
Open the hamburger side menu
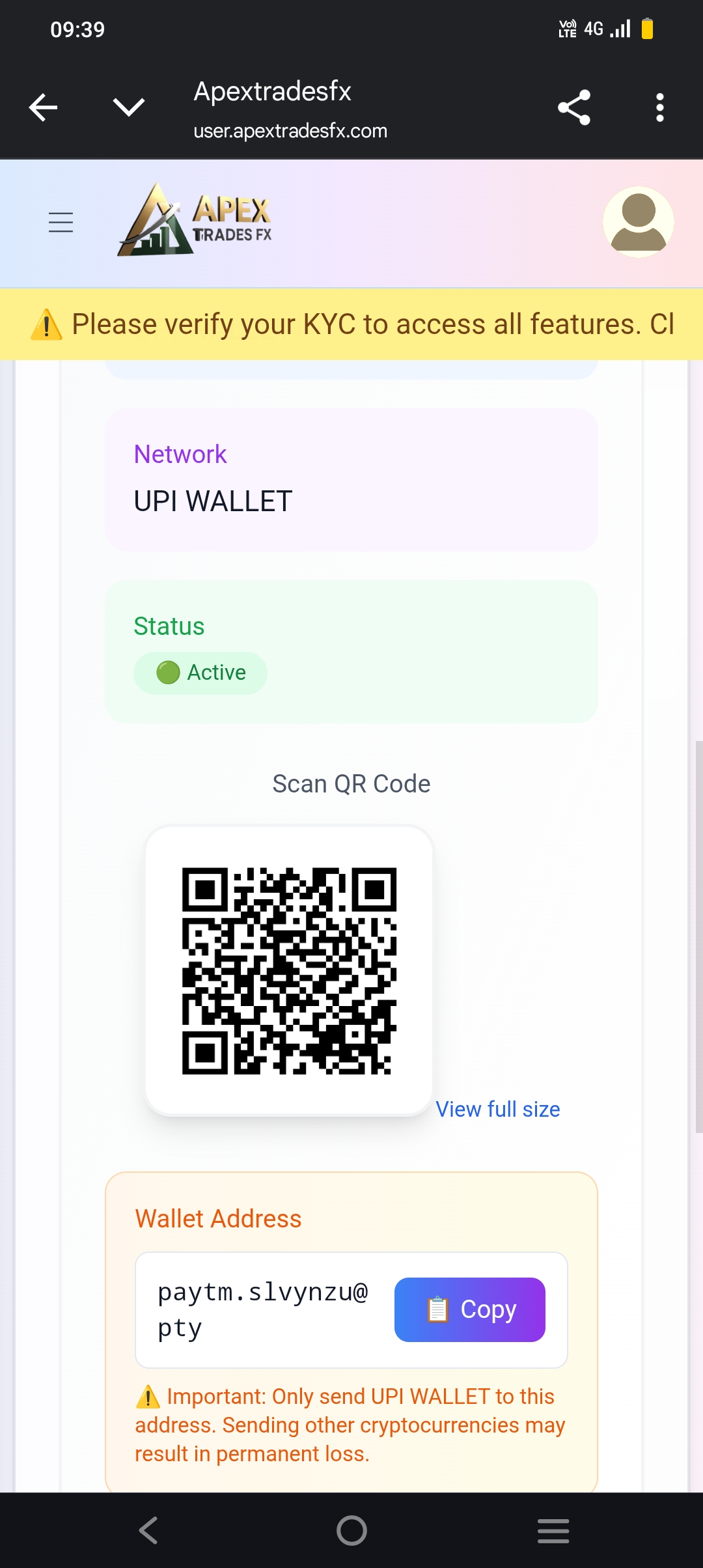coord(61,222)
